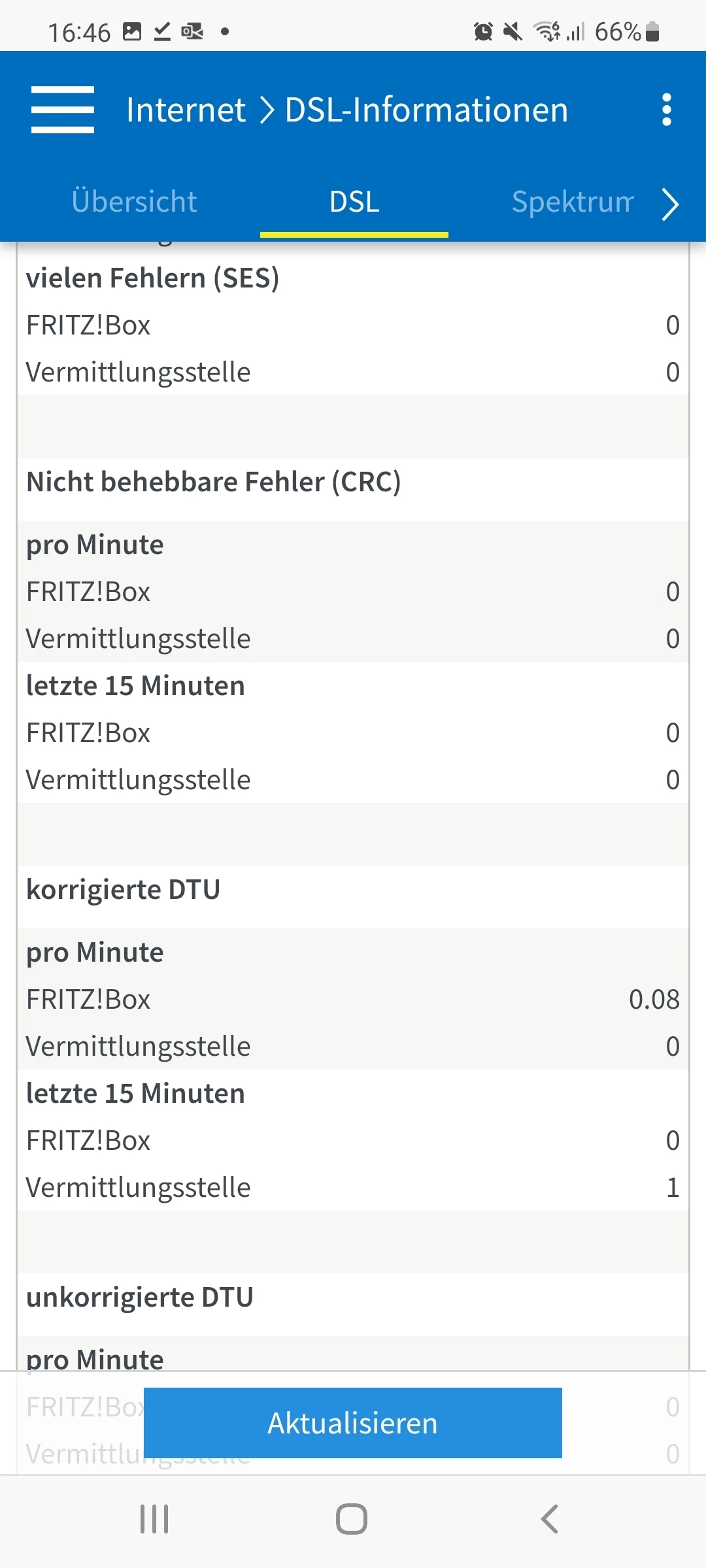Select the DSL tab
This screenshot has width=706, height=1568.
(x=354, y=202)
